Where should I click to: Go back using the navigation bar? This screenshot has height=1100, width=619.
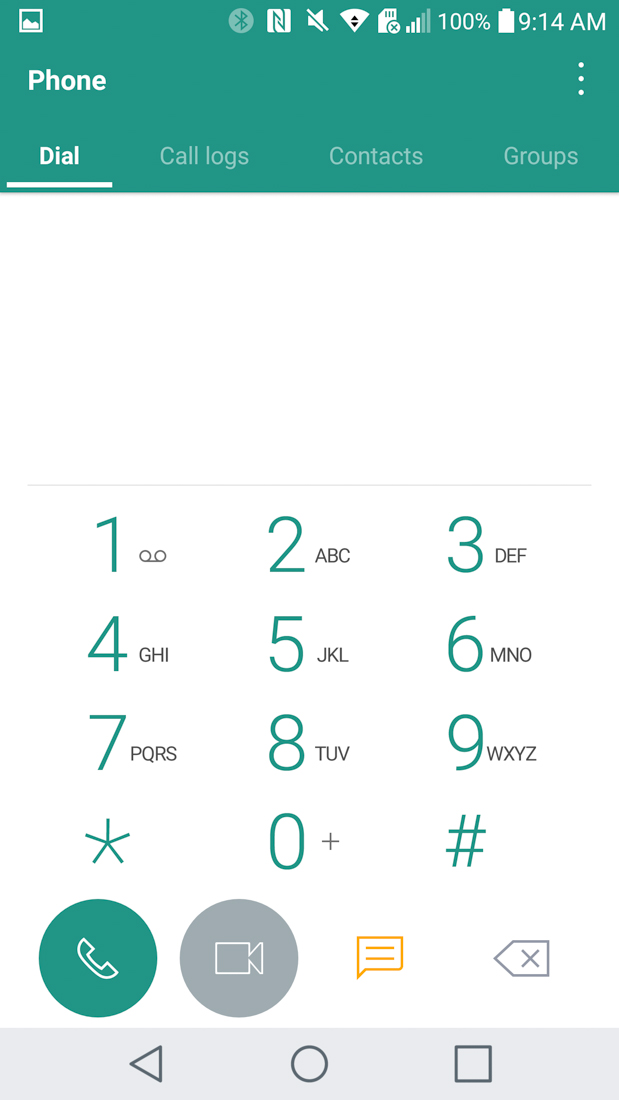pyautogui.click(x=147, y=1064)
